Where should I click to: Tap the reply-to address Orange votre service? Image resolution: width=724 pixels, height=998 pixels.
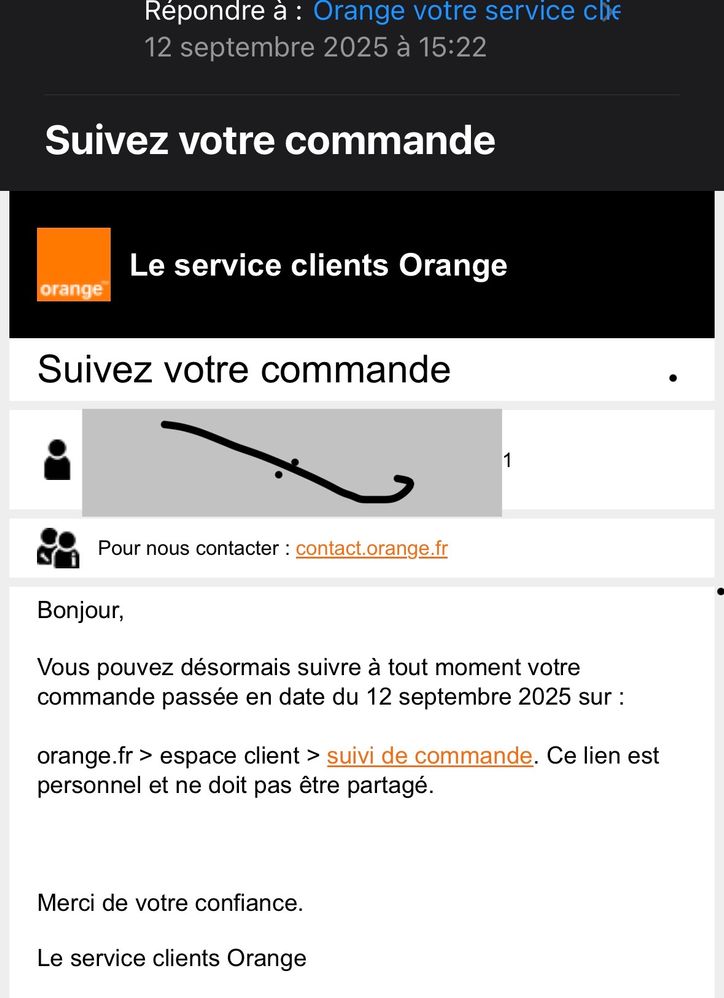click(465, 12)
